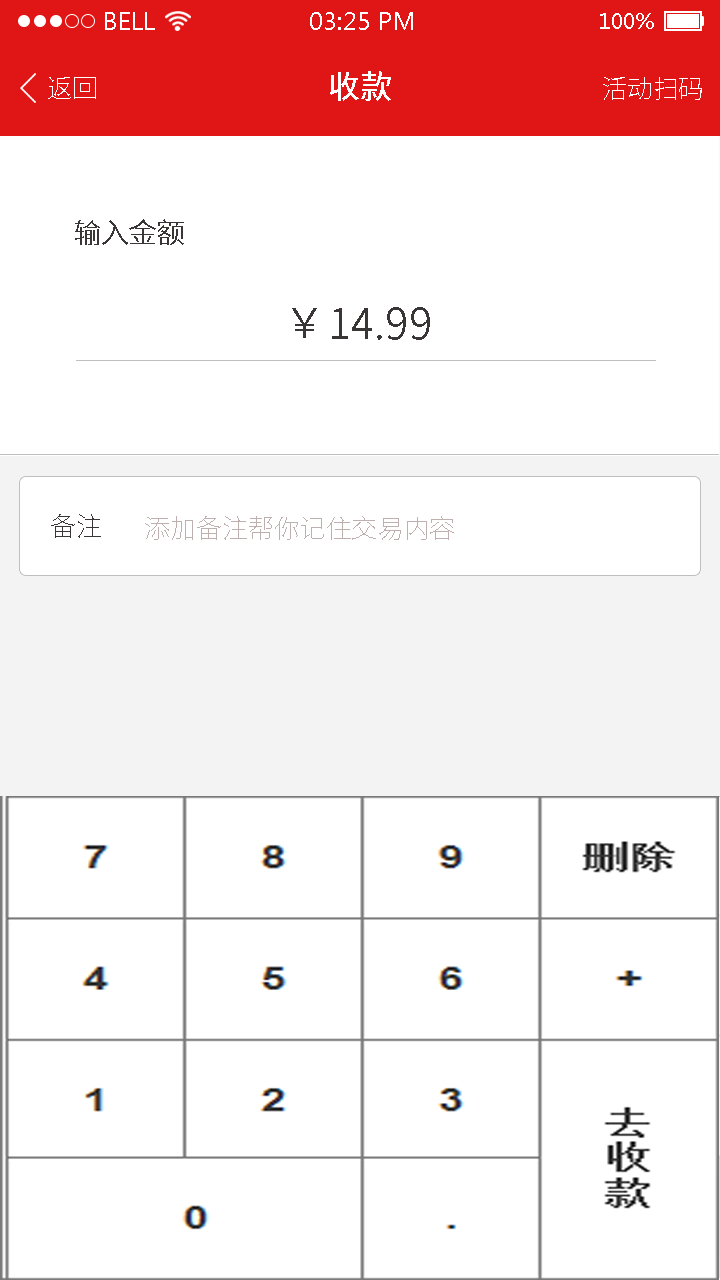Enter digit 3 on the keypad
Screen dimensions: 720x1280
coord(451,1099)
